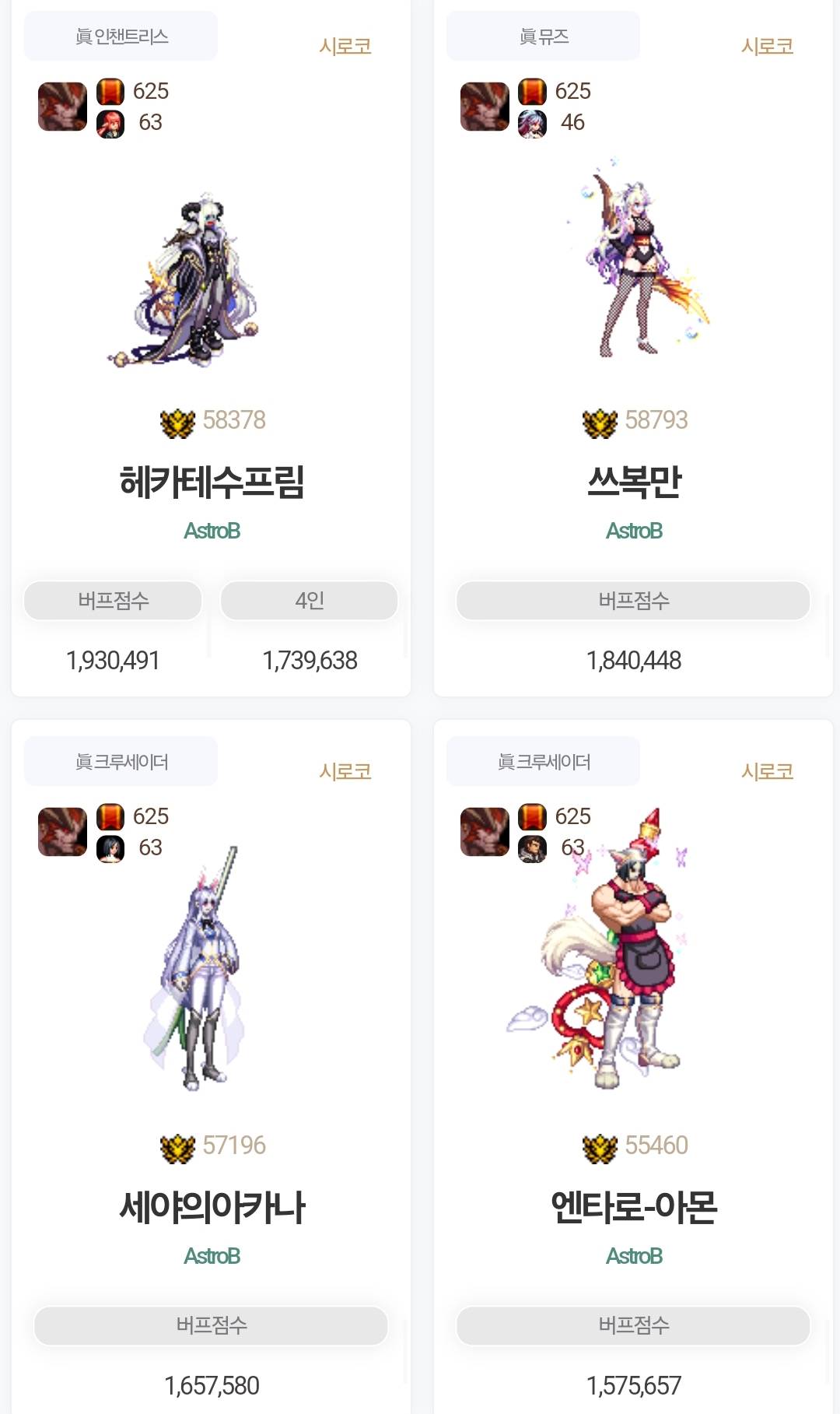View the 세야의아카나 character card
This screenshot has width=840, height=1414.
click(x=212, y=1207)
